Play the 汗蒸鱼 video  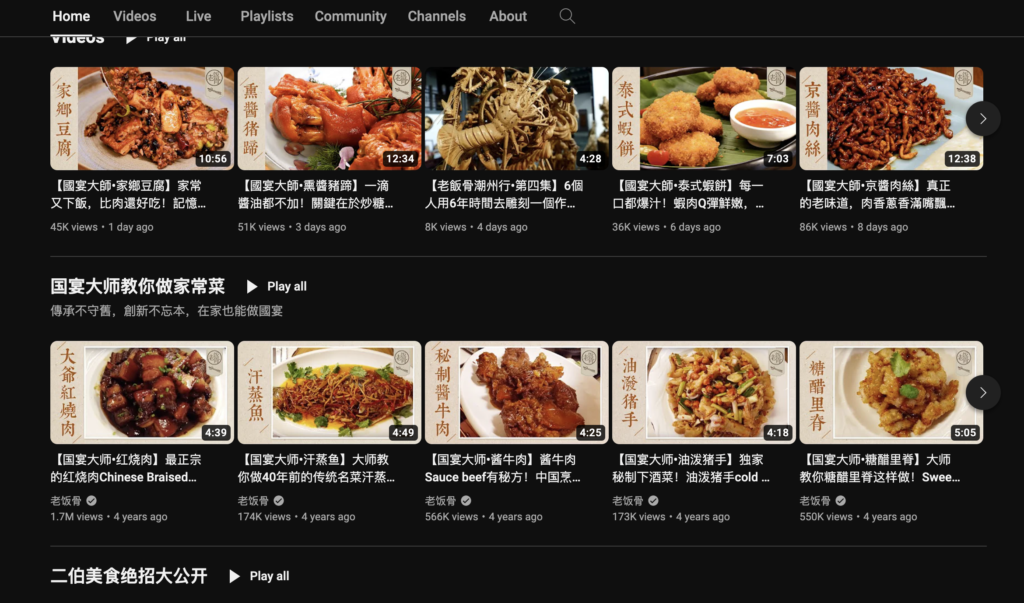(x=329, y=392)
